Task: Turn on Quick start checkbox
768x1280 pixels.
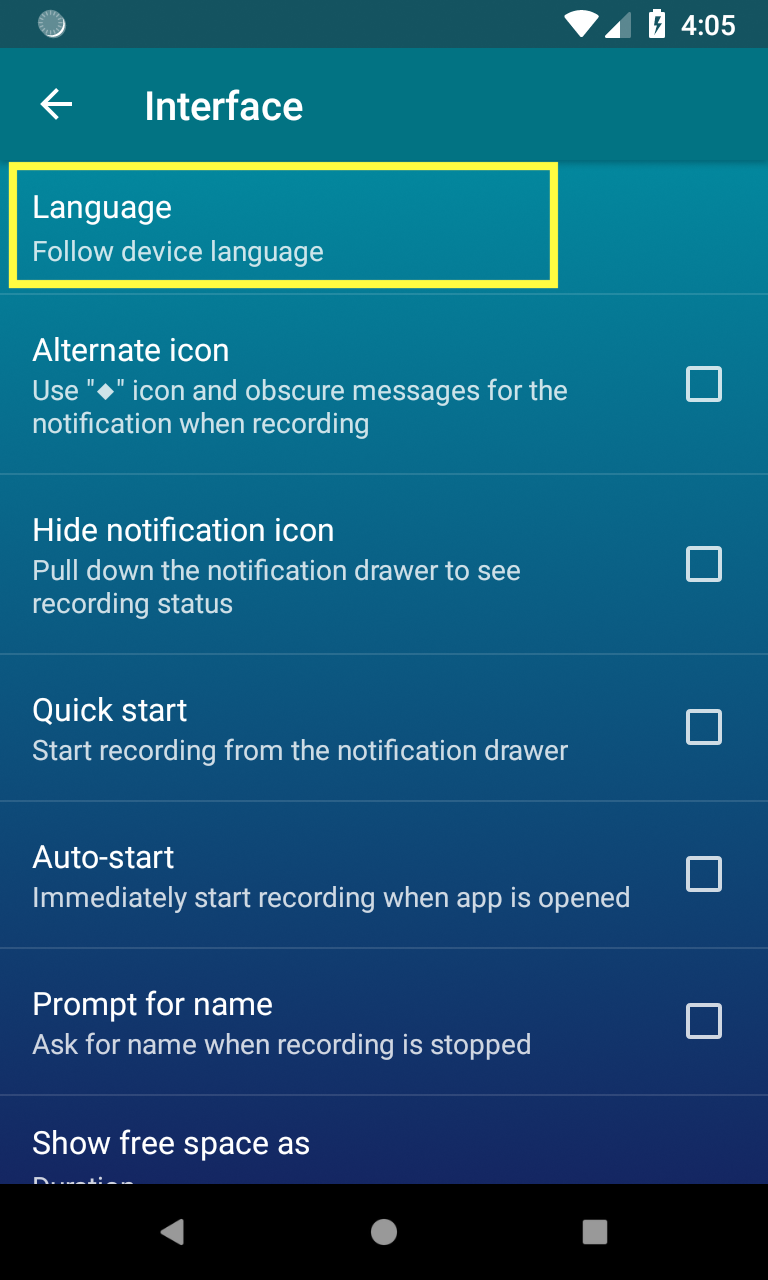Action: [704, 727]
